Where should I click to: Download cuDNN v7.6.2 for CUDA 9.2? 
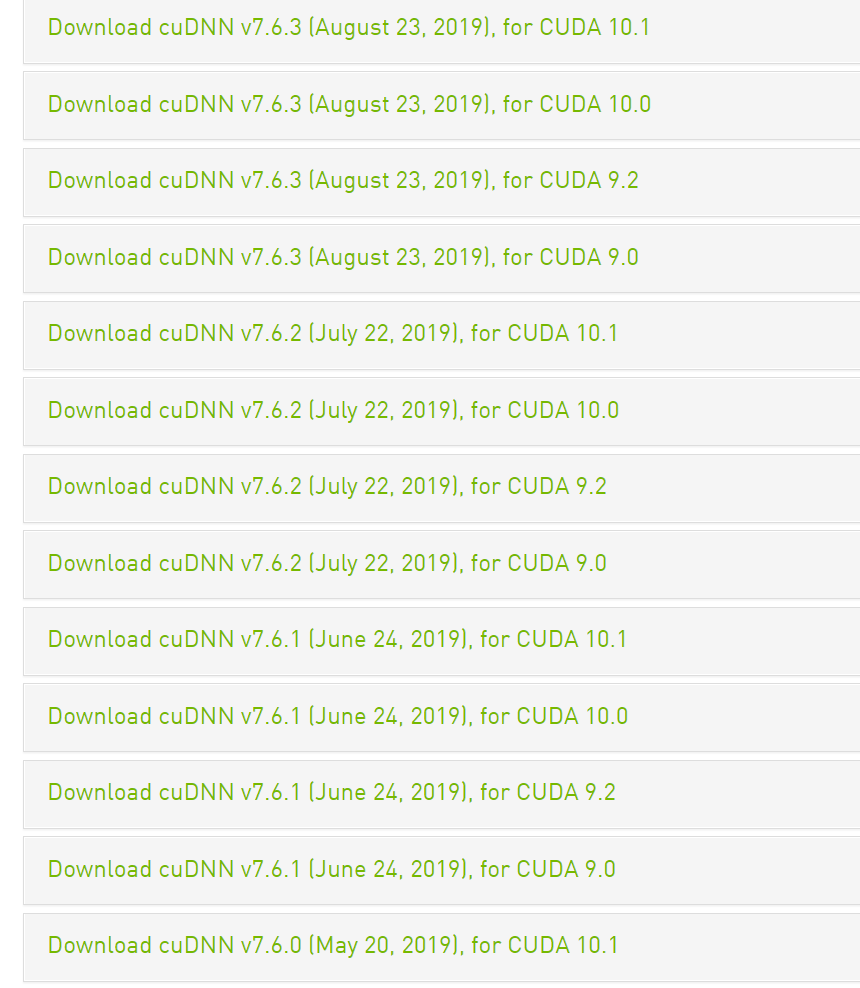[x=325, y=488]
